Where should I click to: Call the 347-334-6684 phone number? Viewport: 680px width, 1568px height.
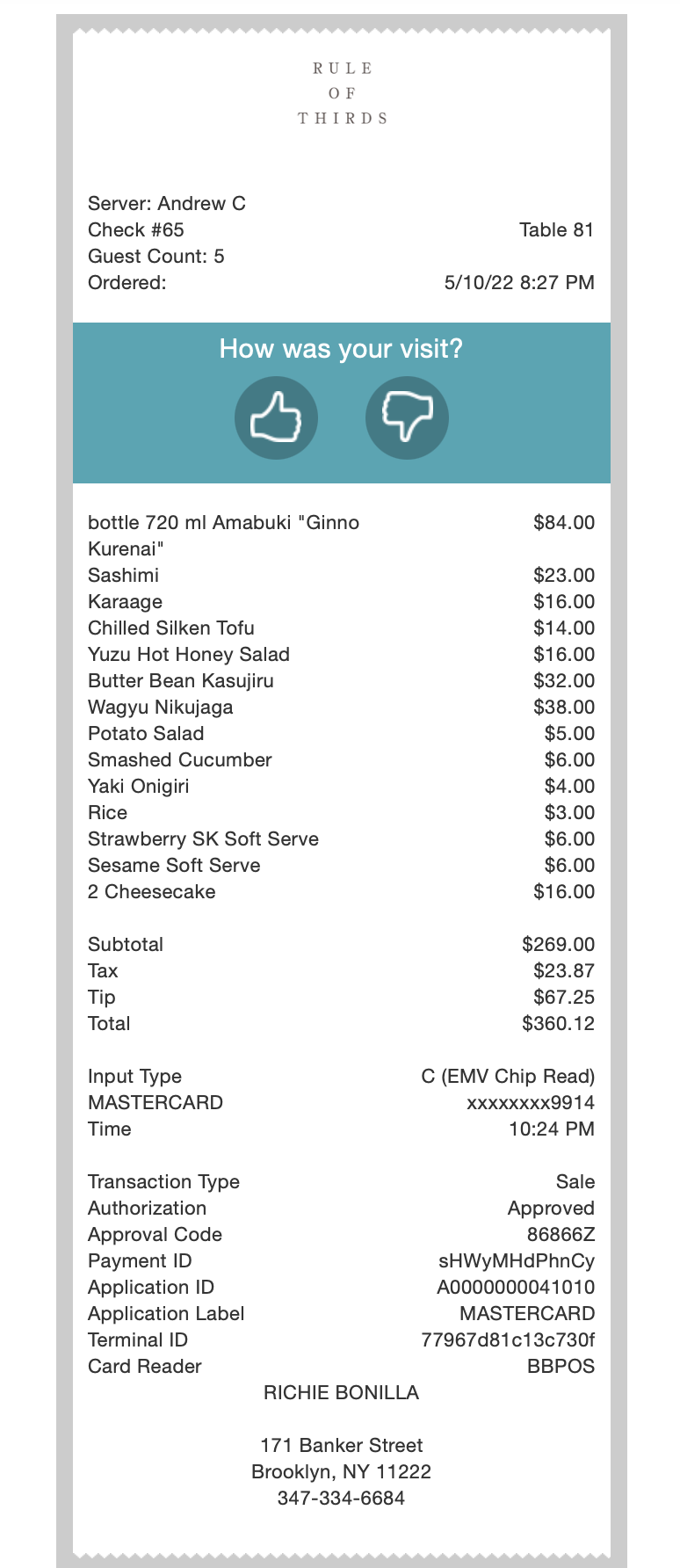(x=341, y=1498)
